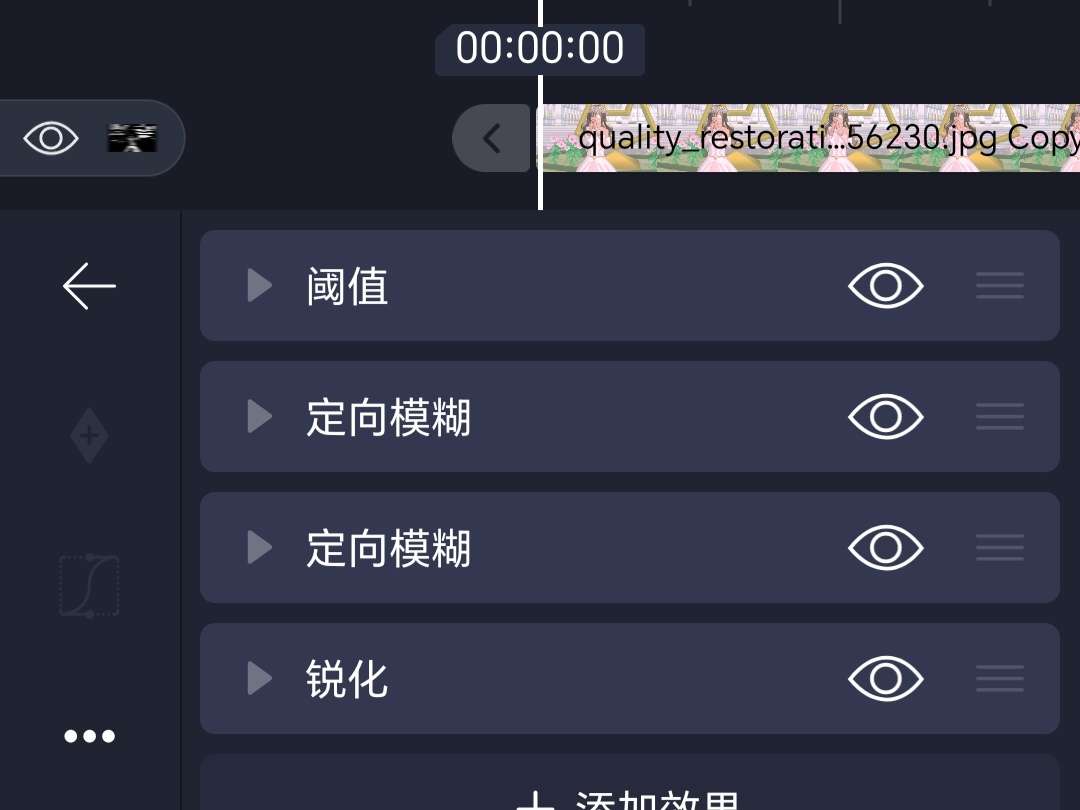Tap 添加效果 to add an effect
This screenshot has width=1080, height=810.
pos(630,797)
